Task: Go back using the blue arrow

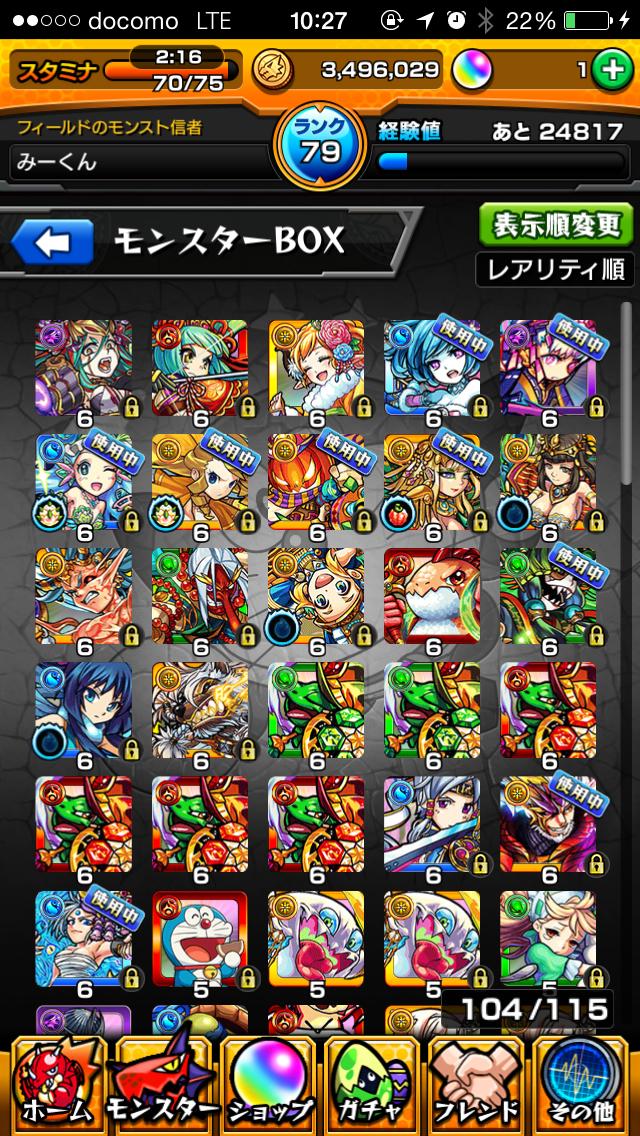Action: coord(53,241)
